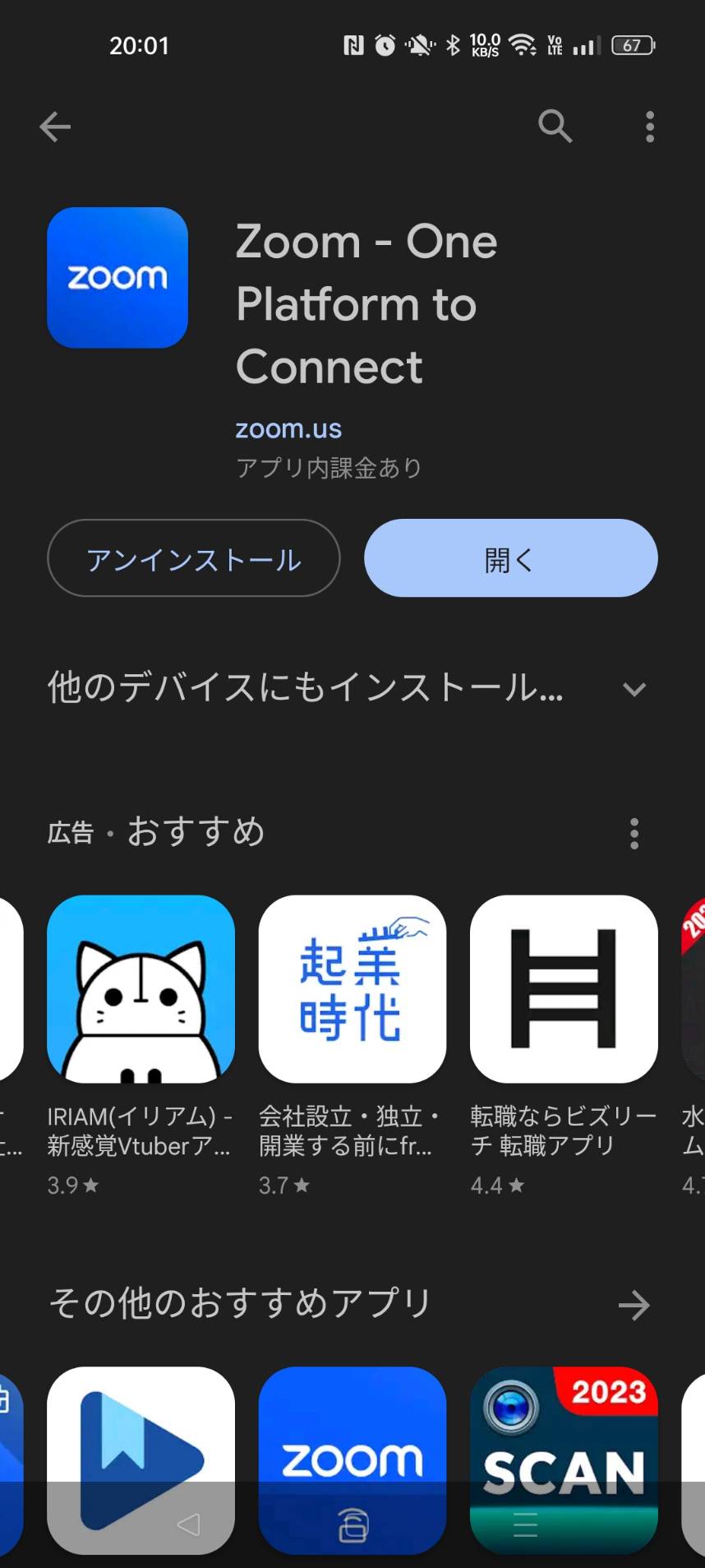Viewport: 705px width, 1568px height.
Task: Open the zoom tile under その他のおすすめアプリ
Action: 352,1447
